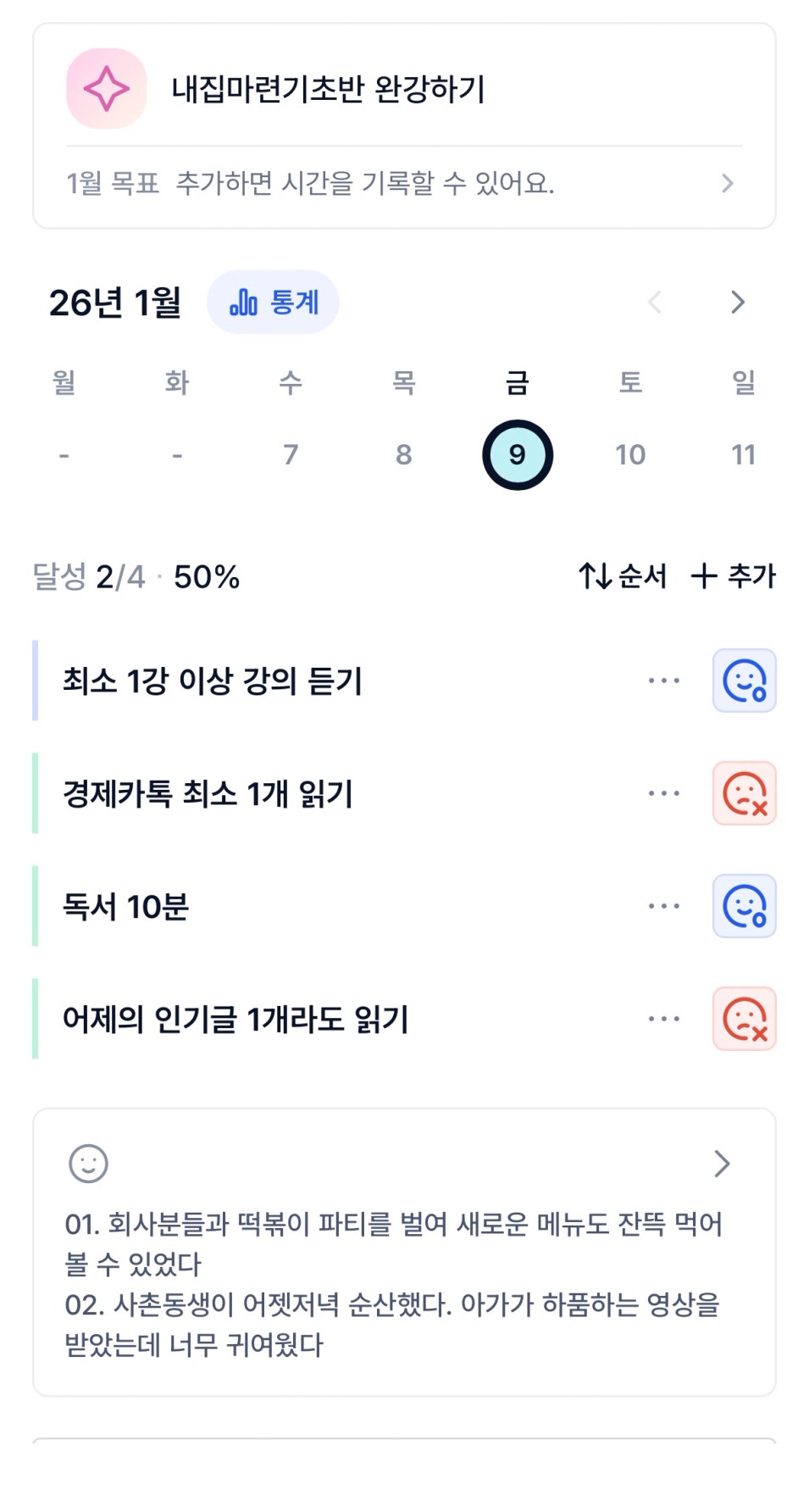Open the options menu for 경제카톡 최소 1개 읽기
809x1512 pixels.
664,793
